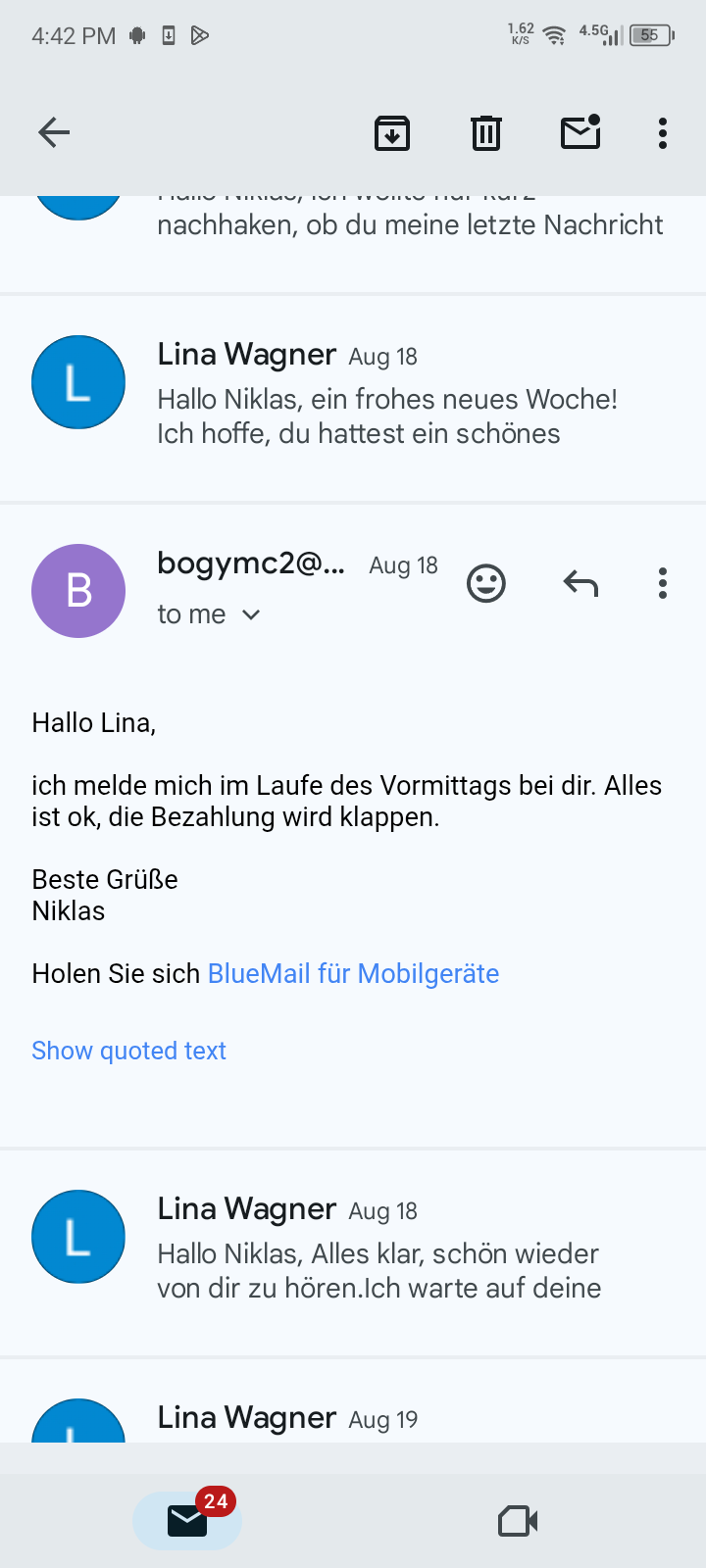Switch to the Mail tab

click(x=187, y=1520)
